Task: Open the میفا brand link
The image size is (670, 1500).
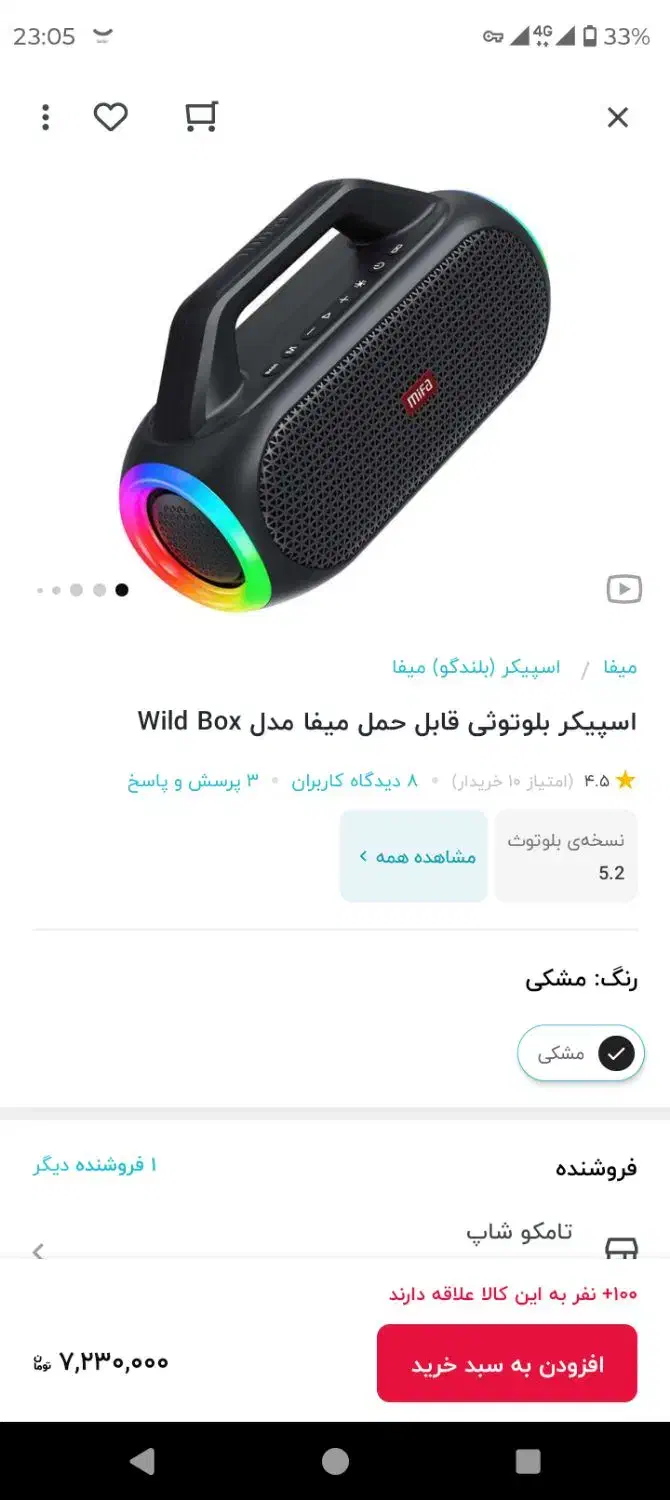Action: [x=620, y=667]
